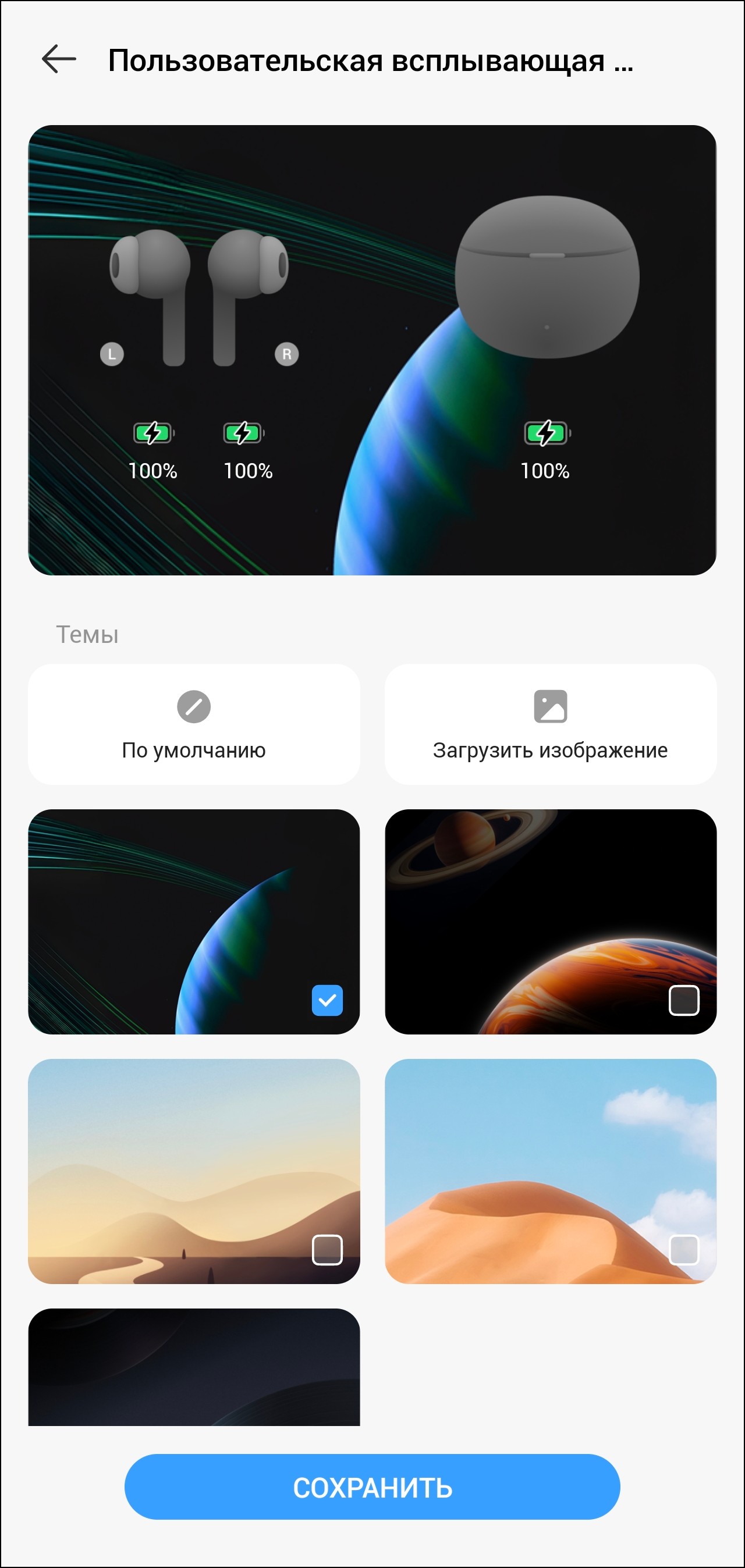Tap Загрузить изображение to upload an image
745x1568 pixels.
click(x=550, y=724)
